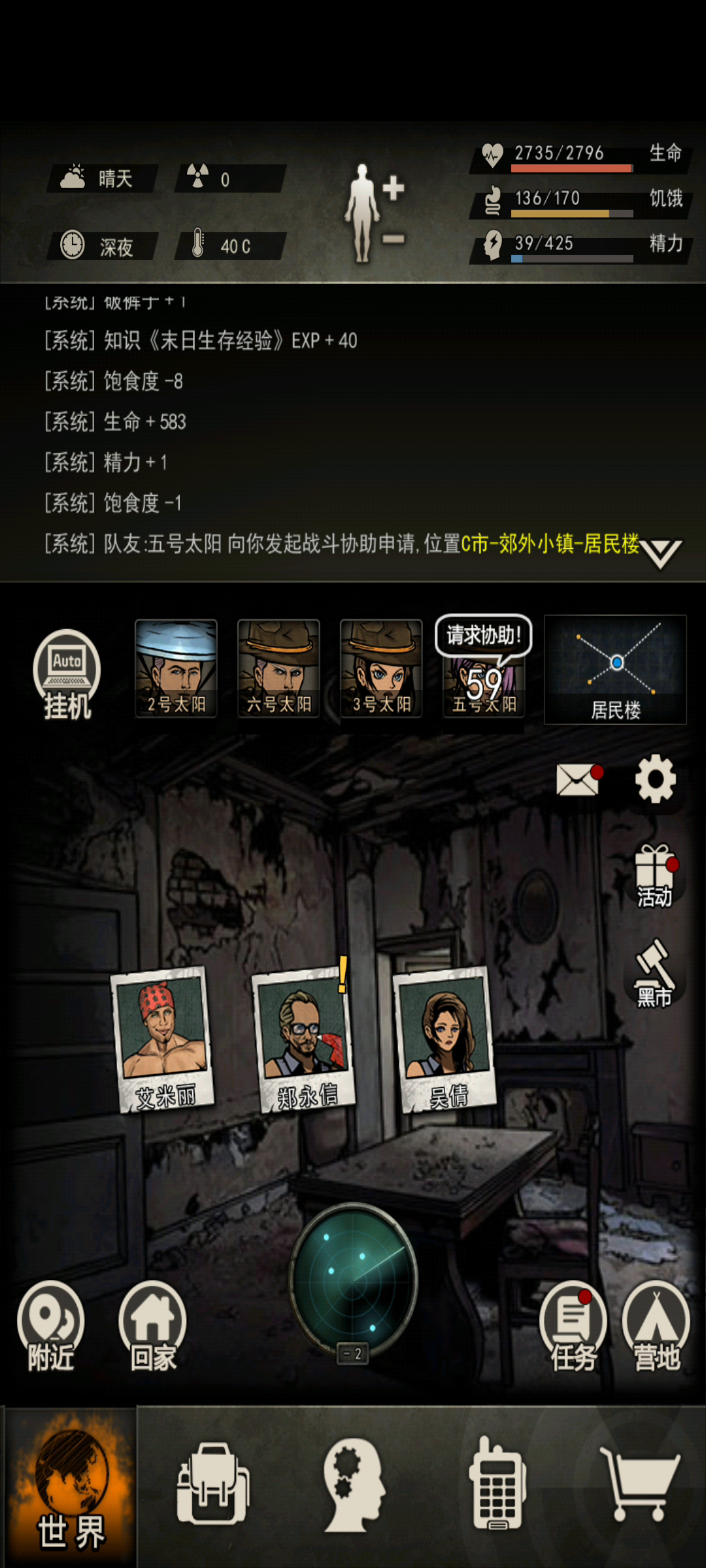
Task: Select teammate 六号太阳 portrait
Action: tap(278, 668)
